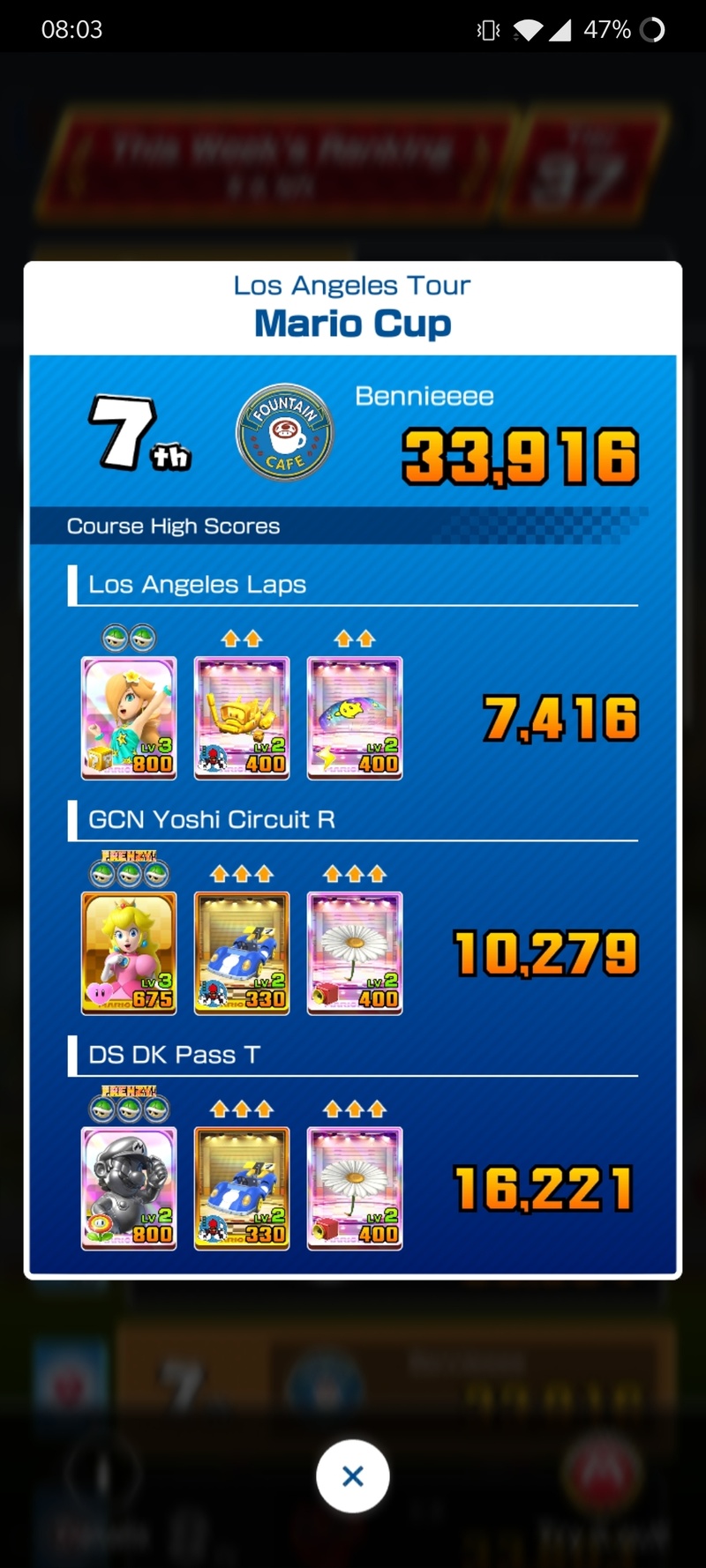Close the Mario Cup scores dialog
Image resolution: width=706 pixels, height=1568 pixels.
pos(352,1475)
